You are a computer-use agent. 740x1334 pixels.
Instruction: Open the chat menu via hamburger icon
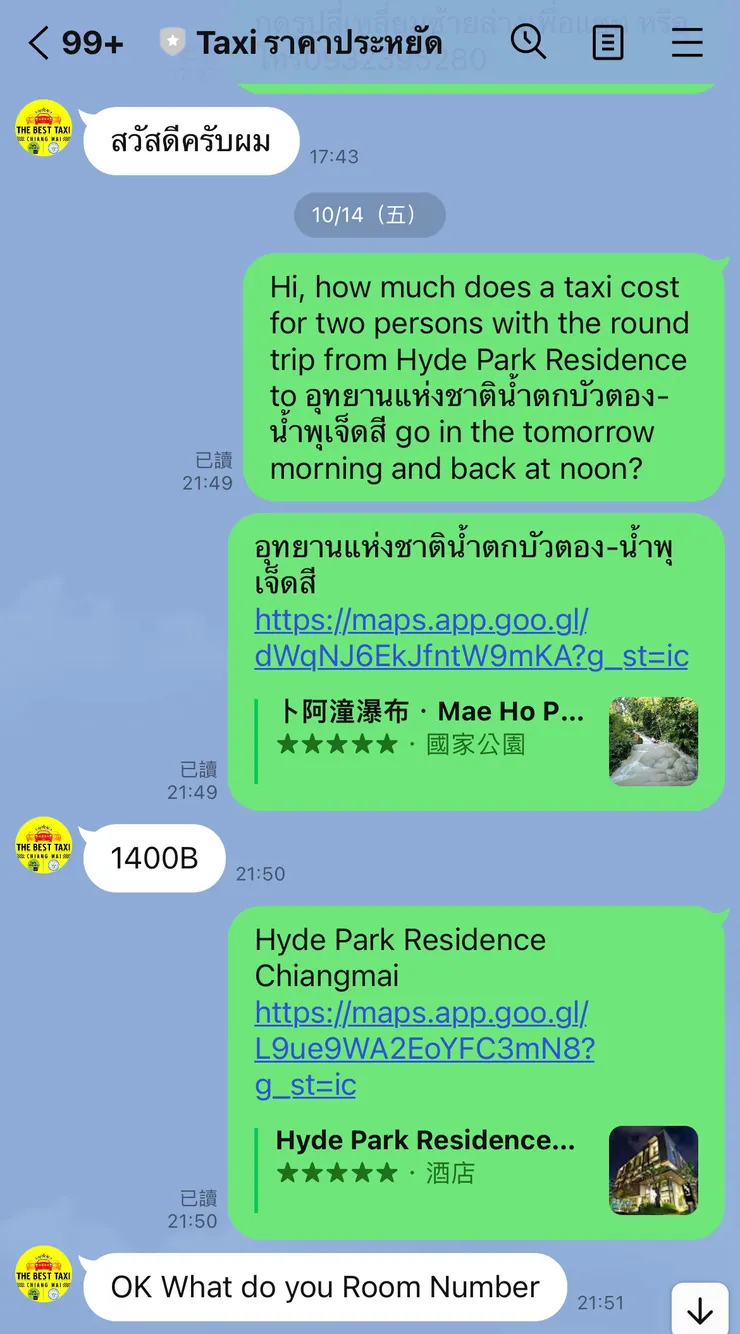point(688,44)
